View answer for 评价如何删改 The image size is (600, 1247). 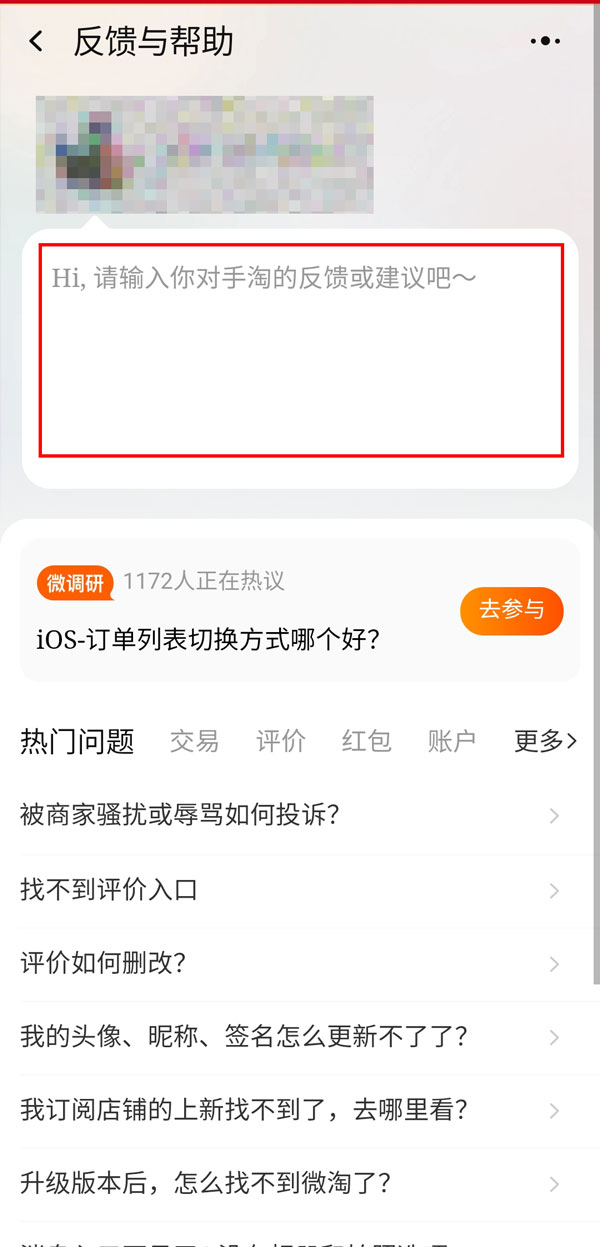click(x=290, y=964)
